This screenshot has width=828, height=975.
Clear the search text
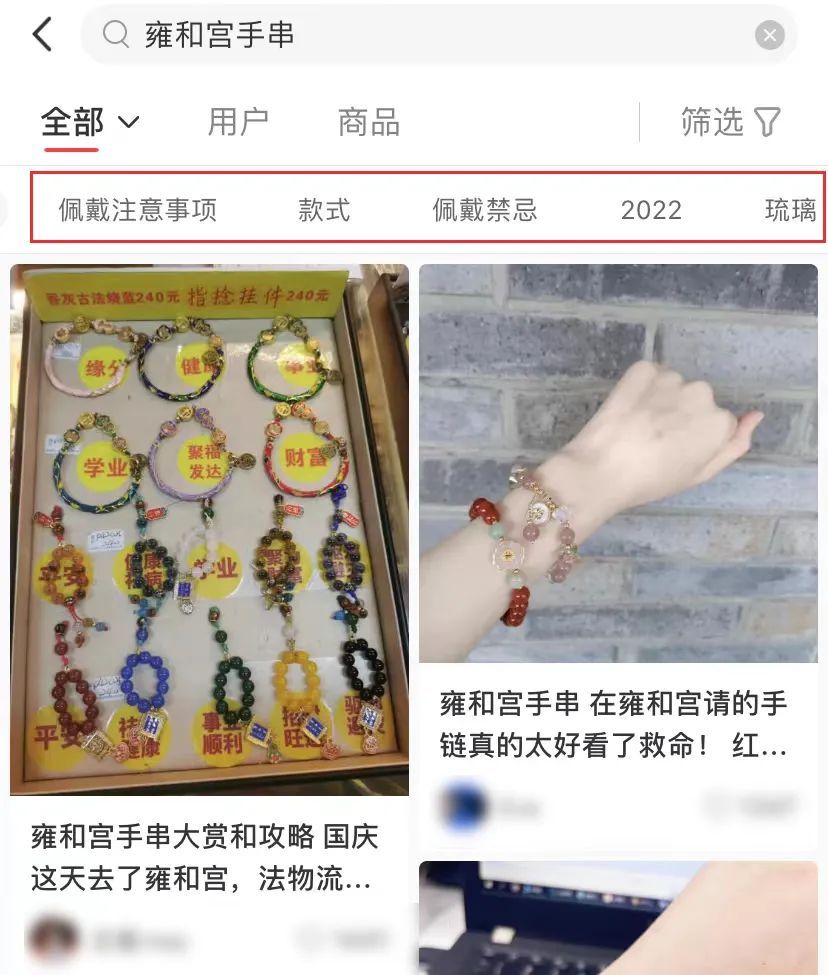(769, 36)
